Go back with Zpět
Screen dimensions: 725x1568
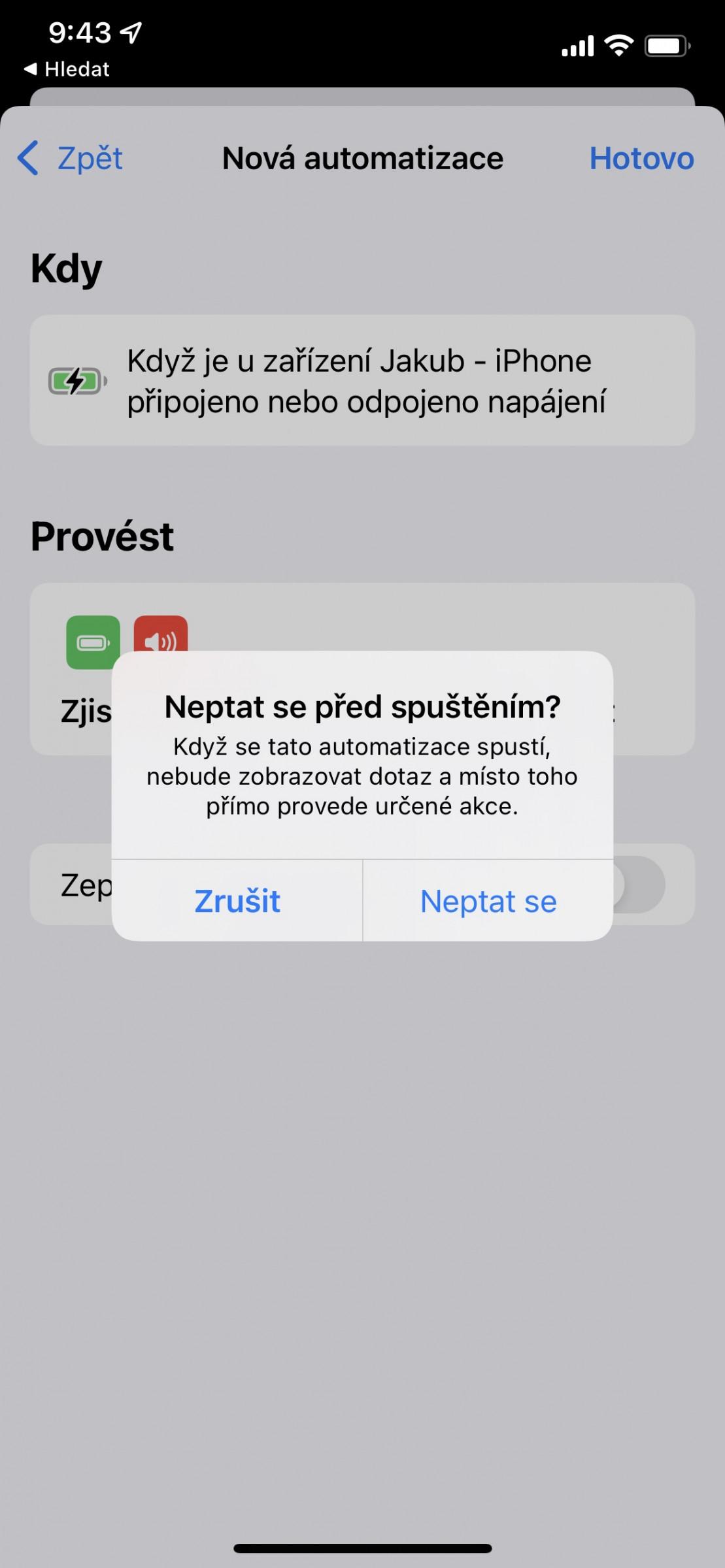(70, 158)
